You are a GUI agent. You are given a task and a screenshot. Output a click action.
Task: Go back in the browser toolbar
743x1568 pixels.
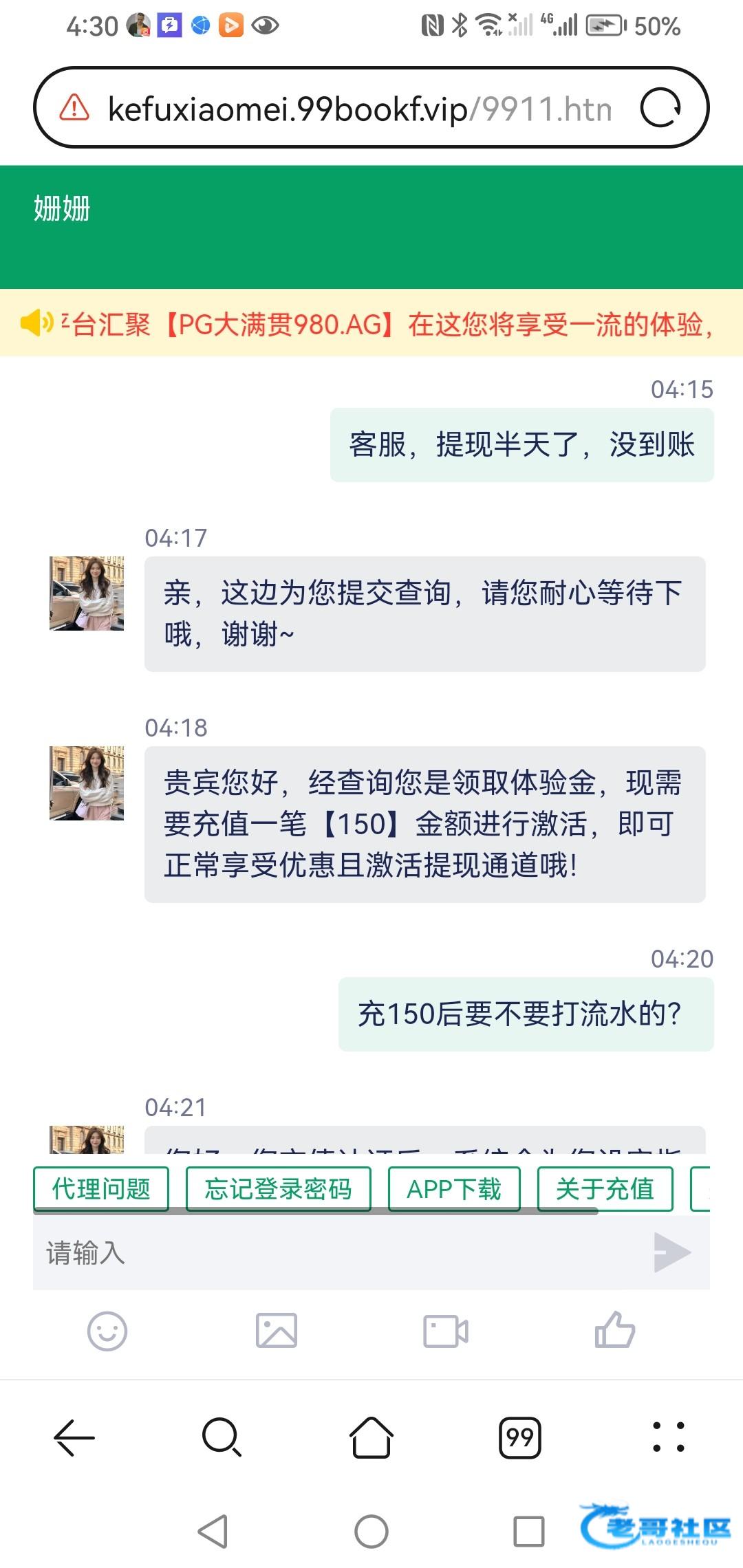point(74,1437)
